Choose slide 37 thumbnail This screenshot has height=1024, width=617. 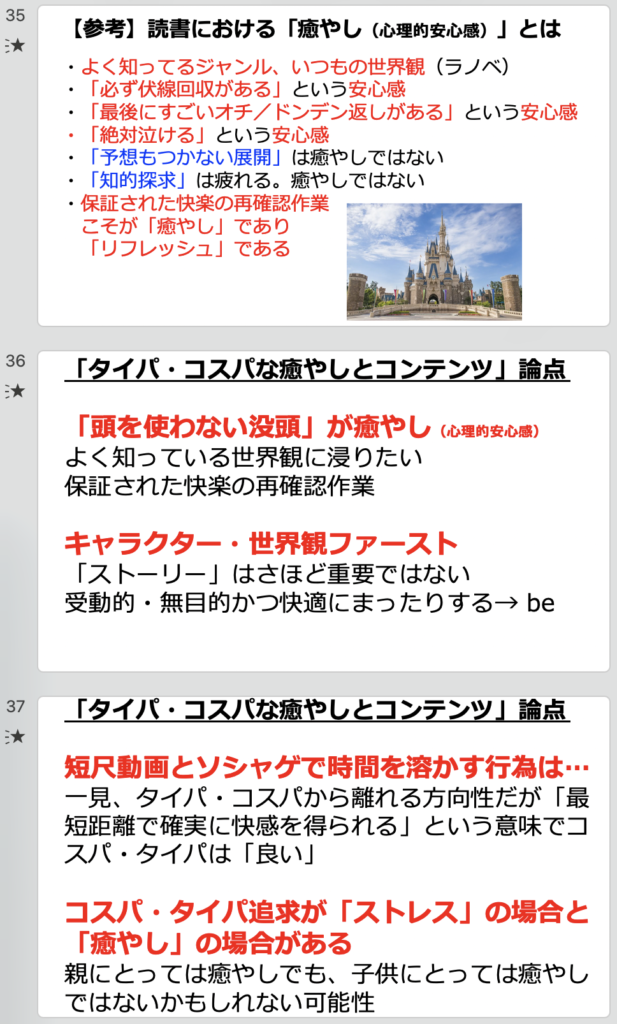(x=322, y=855)
